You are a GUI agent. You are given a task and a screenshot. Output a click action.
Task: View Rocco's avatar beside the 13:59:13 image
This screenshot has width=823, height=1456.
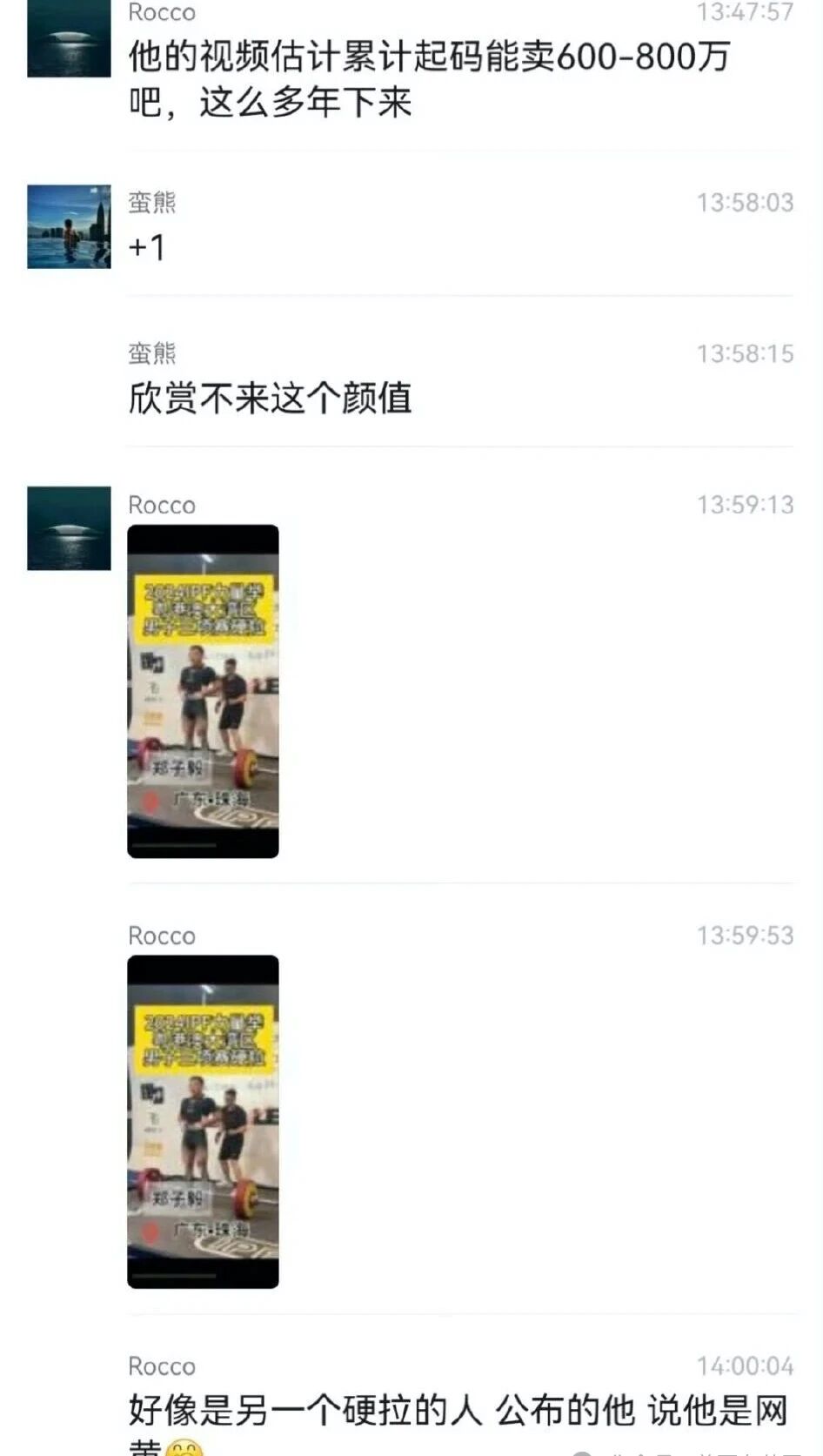click(69, 528)
